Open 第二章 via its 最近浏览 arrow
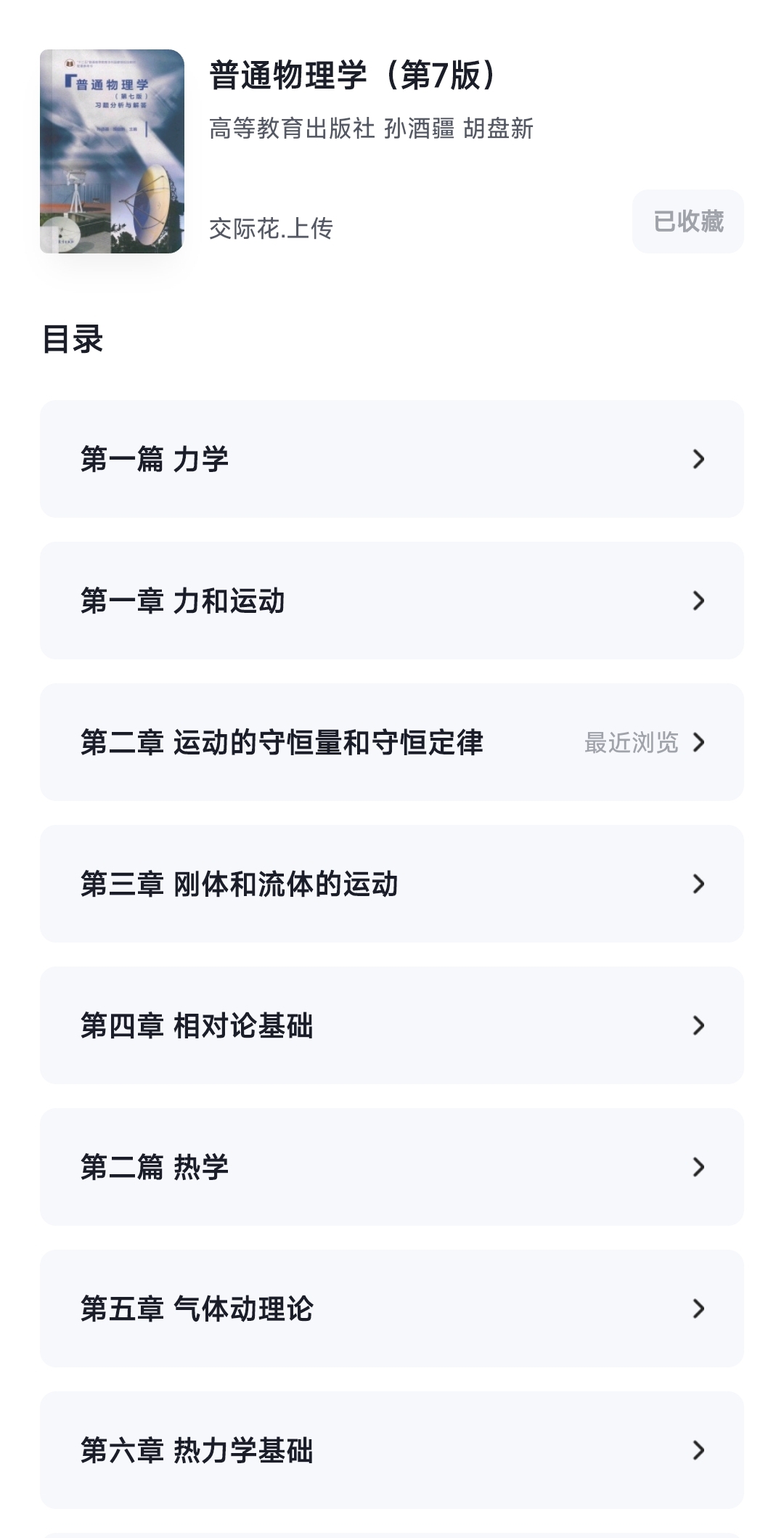The width and height of the screenshot is (784, 1538). point(698,742)
